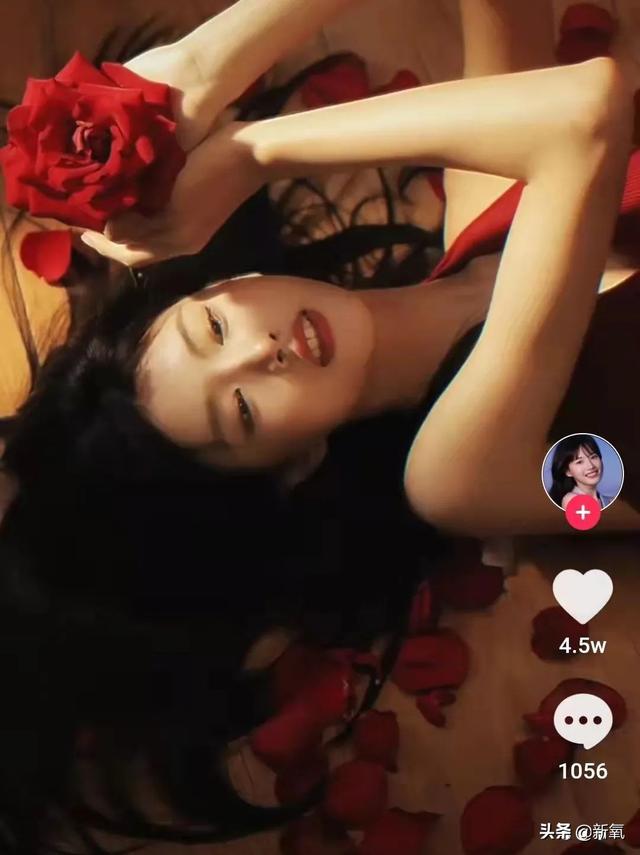Open the comments with 1056 replies
Image resolution: width=640 pixels, height=855 pixels.
[x=582, y=721]
